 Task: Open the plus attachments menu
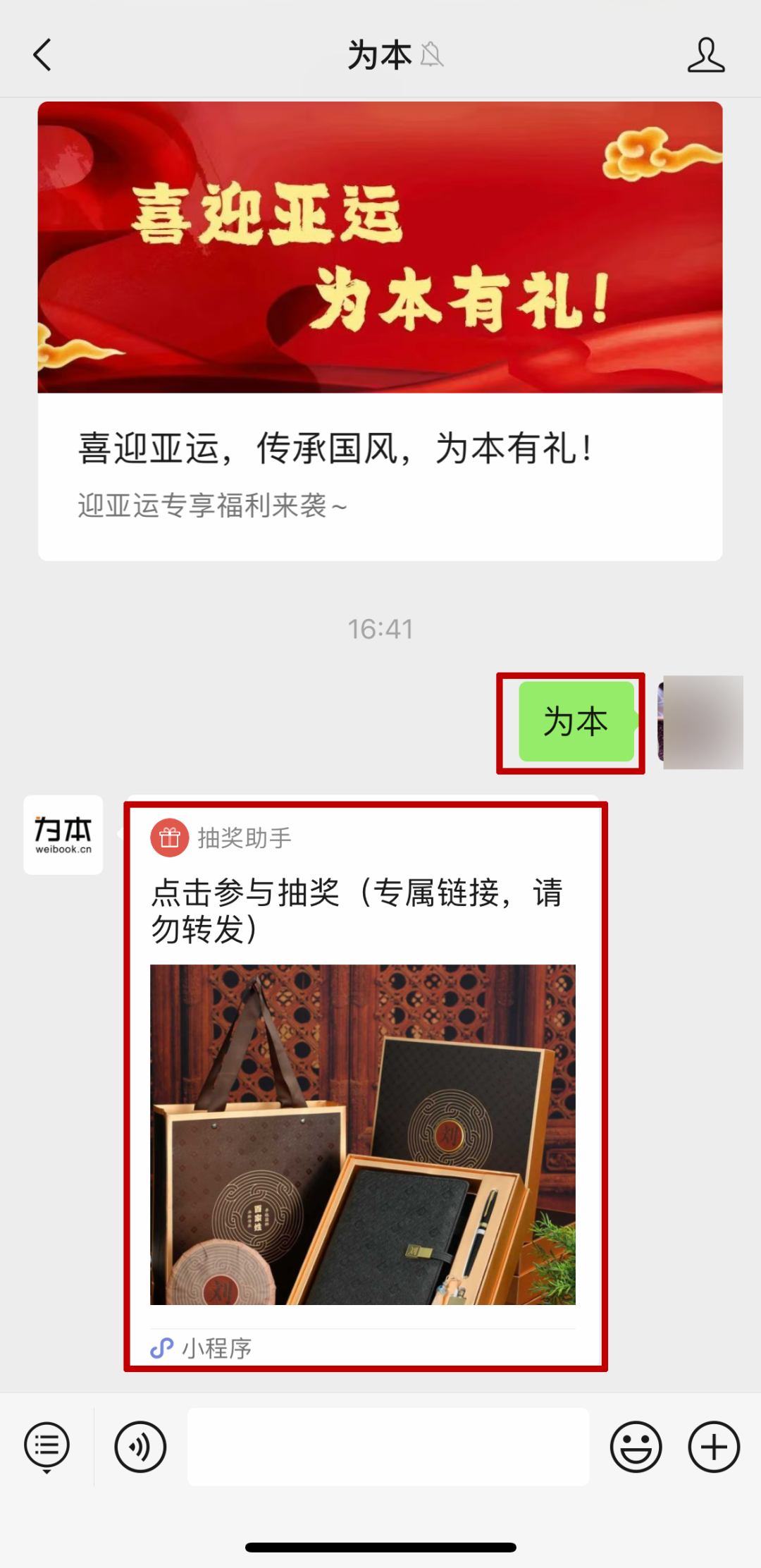click(714, 1447)
